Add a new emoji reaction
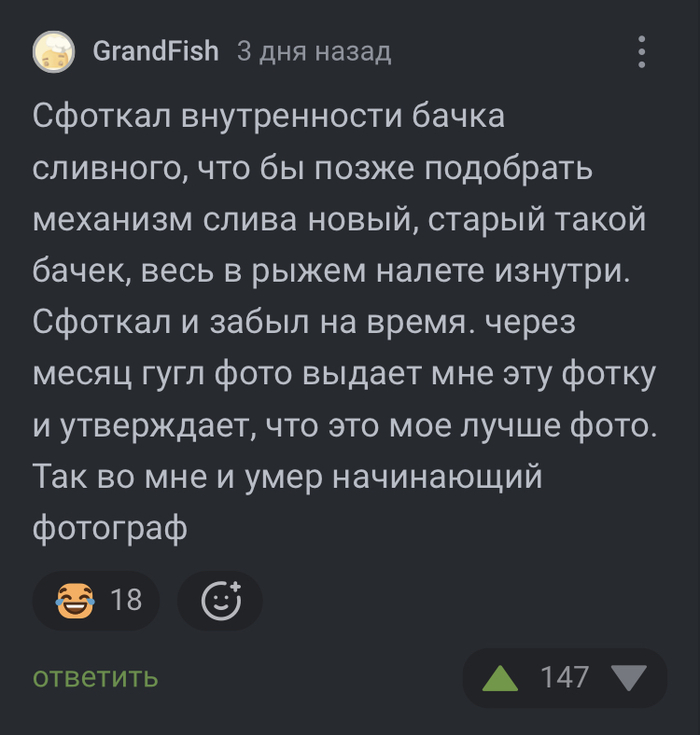 coord(220,600)
